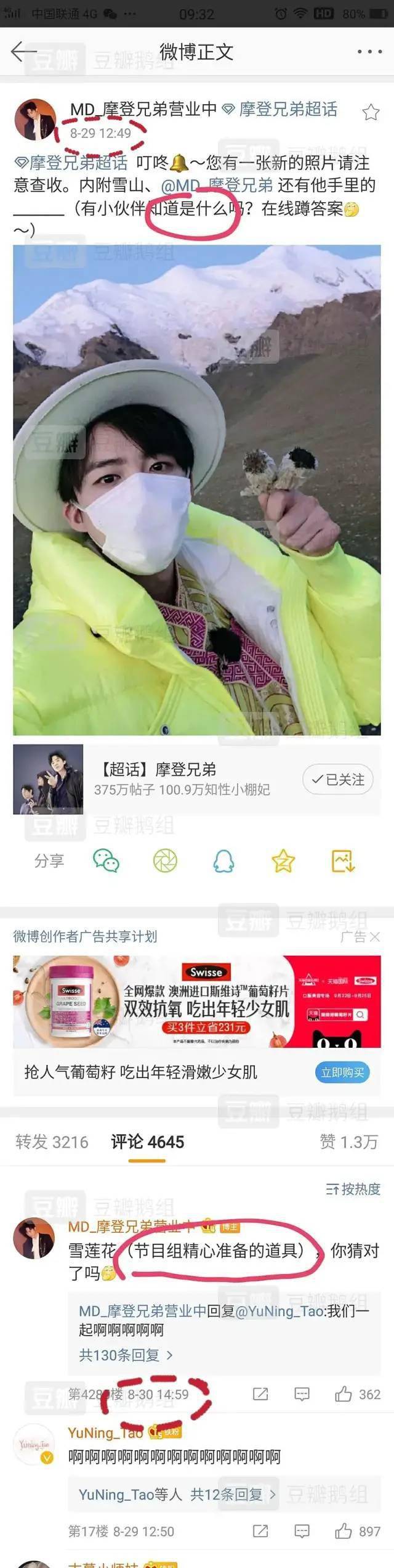Open the MD_摩登兄弟营业中 post author avatar

click(x=35, y=120)
